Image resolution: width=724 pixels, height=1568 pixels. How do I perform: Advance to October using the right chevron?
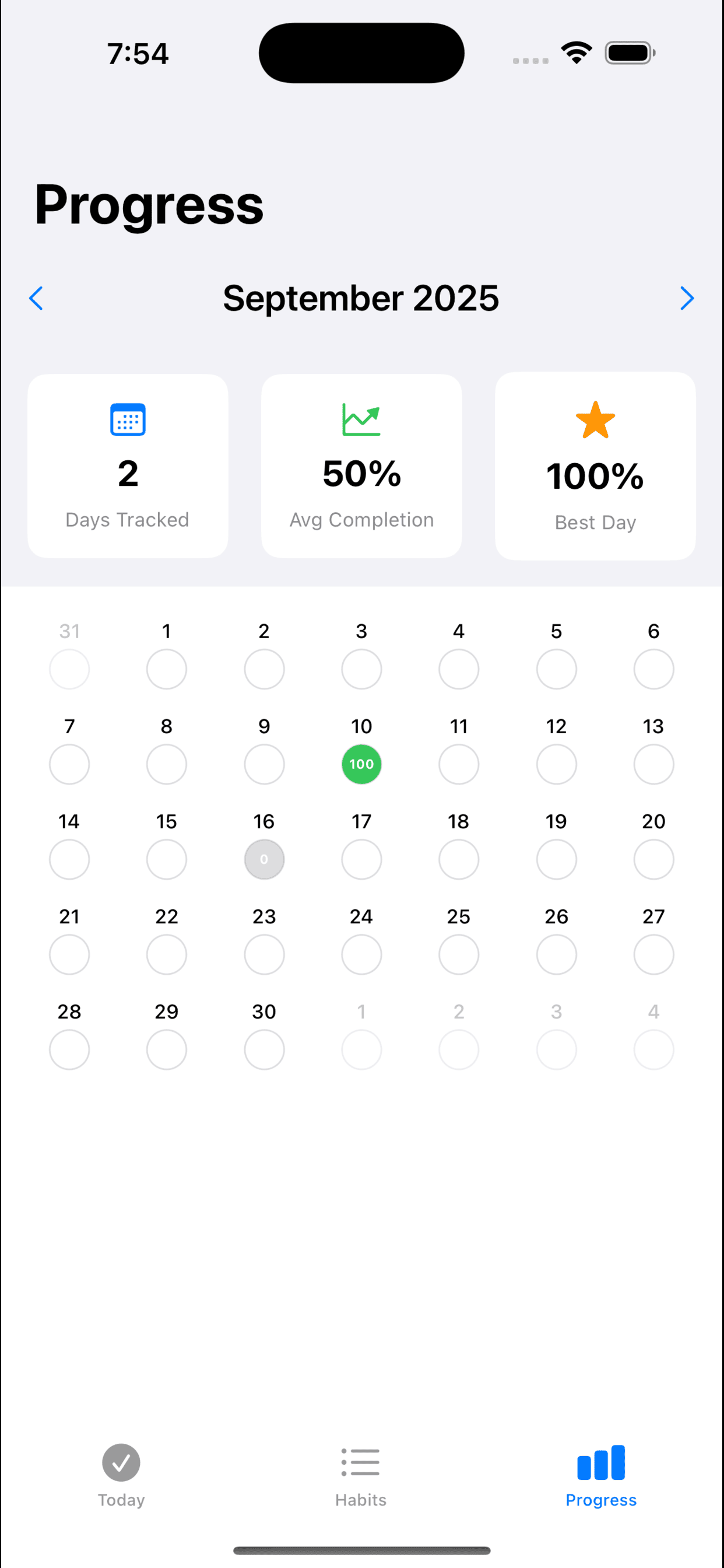687,297
